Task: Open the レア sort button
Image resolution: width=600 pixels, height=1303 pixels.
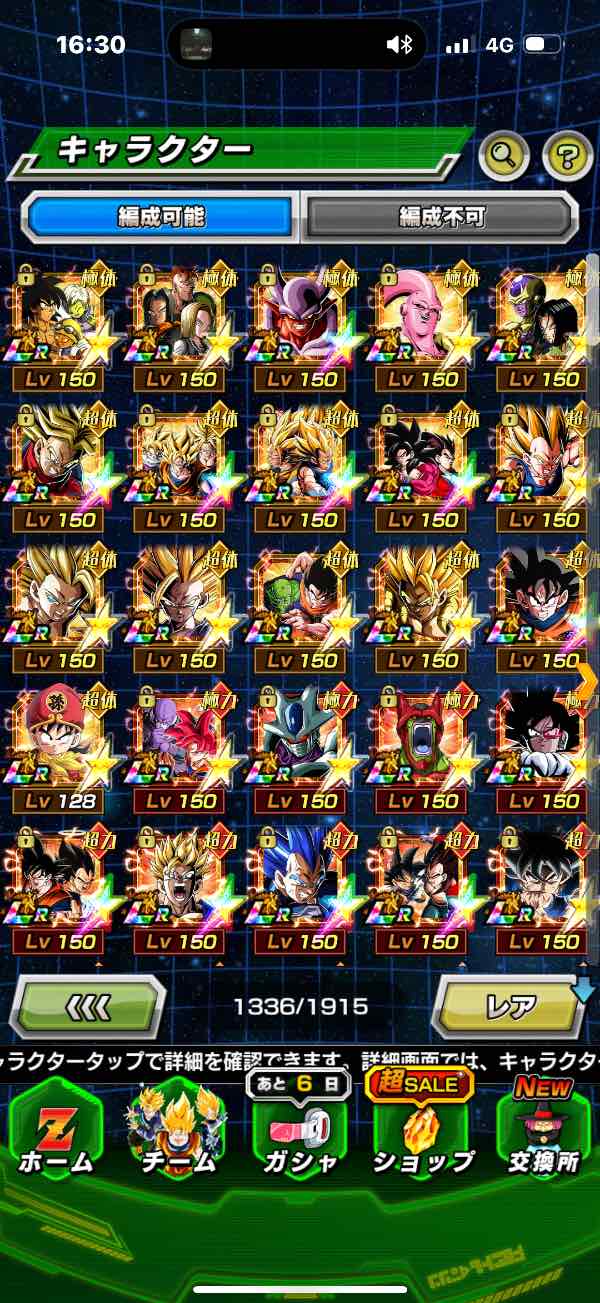Action: click(x=511, y=1006)
